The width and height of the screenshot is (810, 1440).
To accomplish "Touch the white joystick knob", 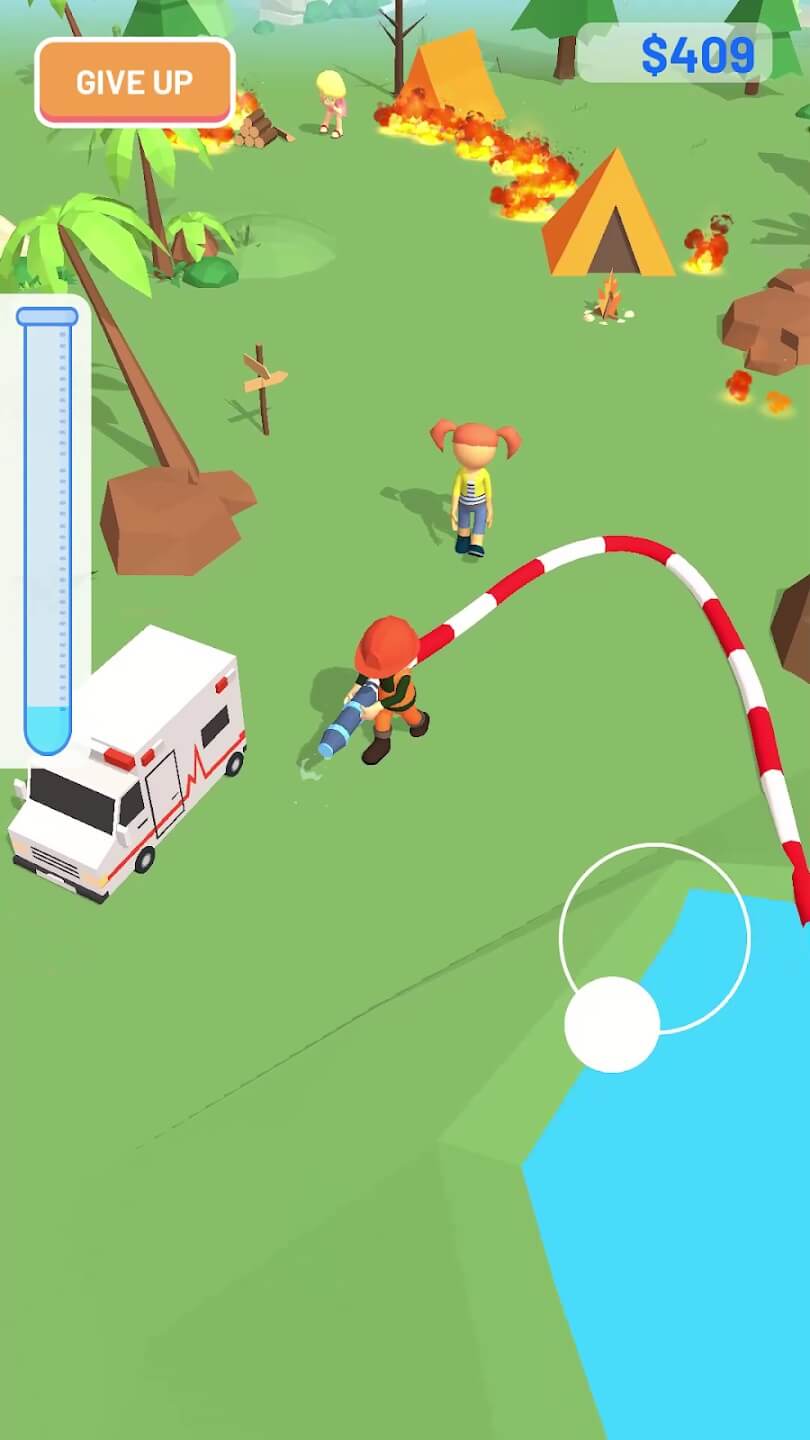I will tap(612, 1025).
